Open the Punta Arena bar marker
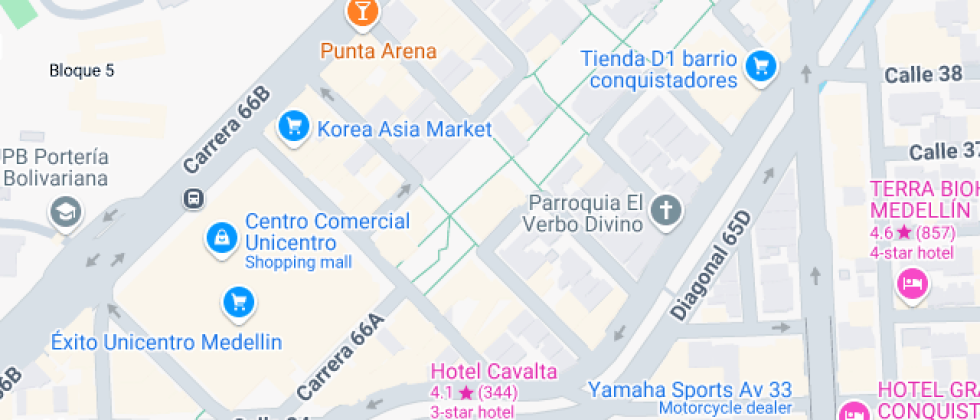This screenshot has width=980, height=420. click(362, 13)
